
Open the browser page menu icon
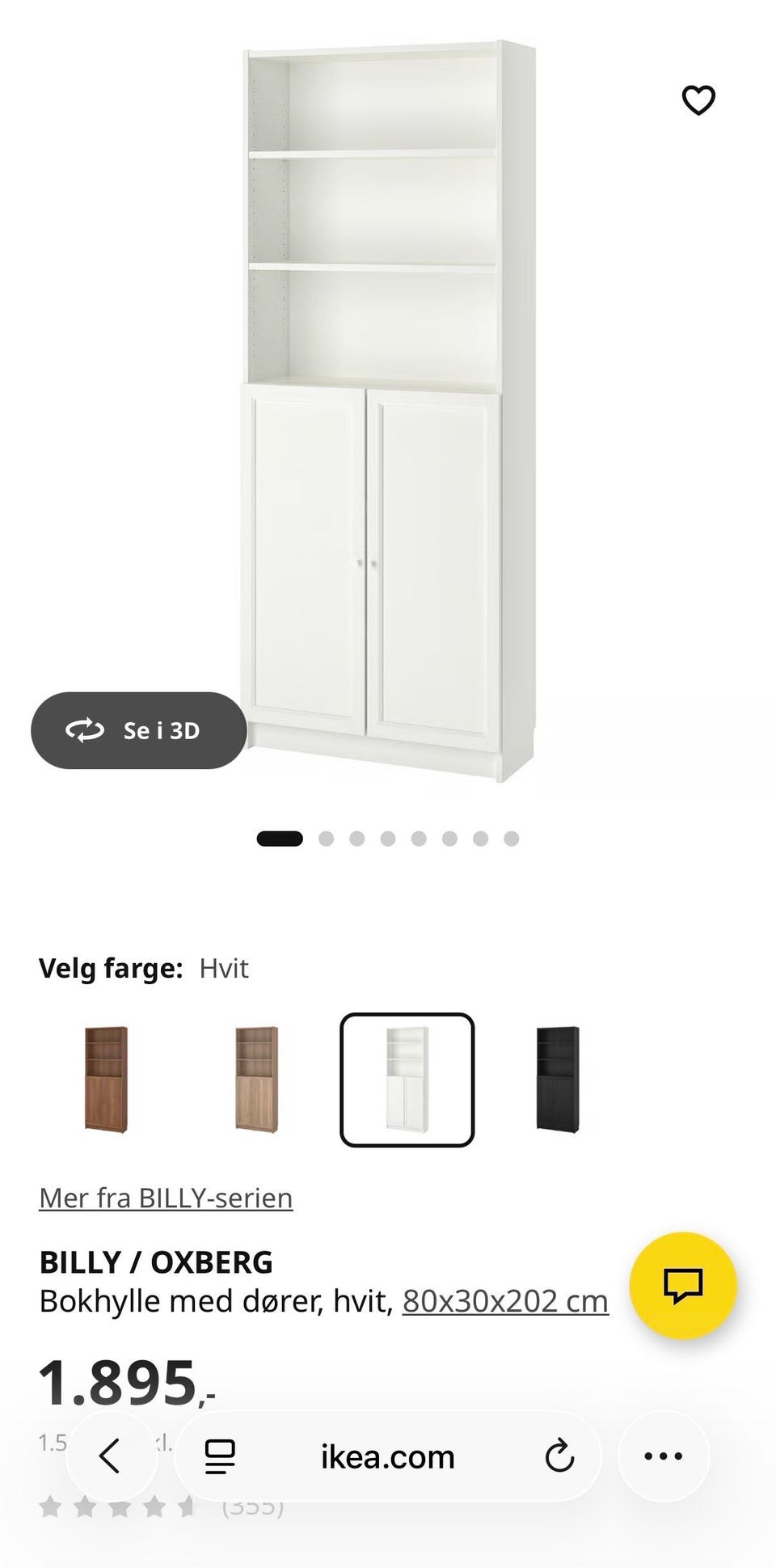[x=219, y=1456]
